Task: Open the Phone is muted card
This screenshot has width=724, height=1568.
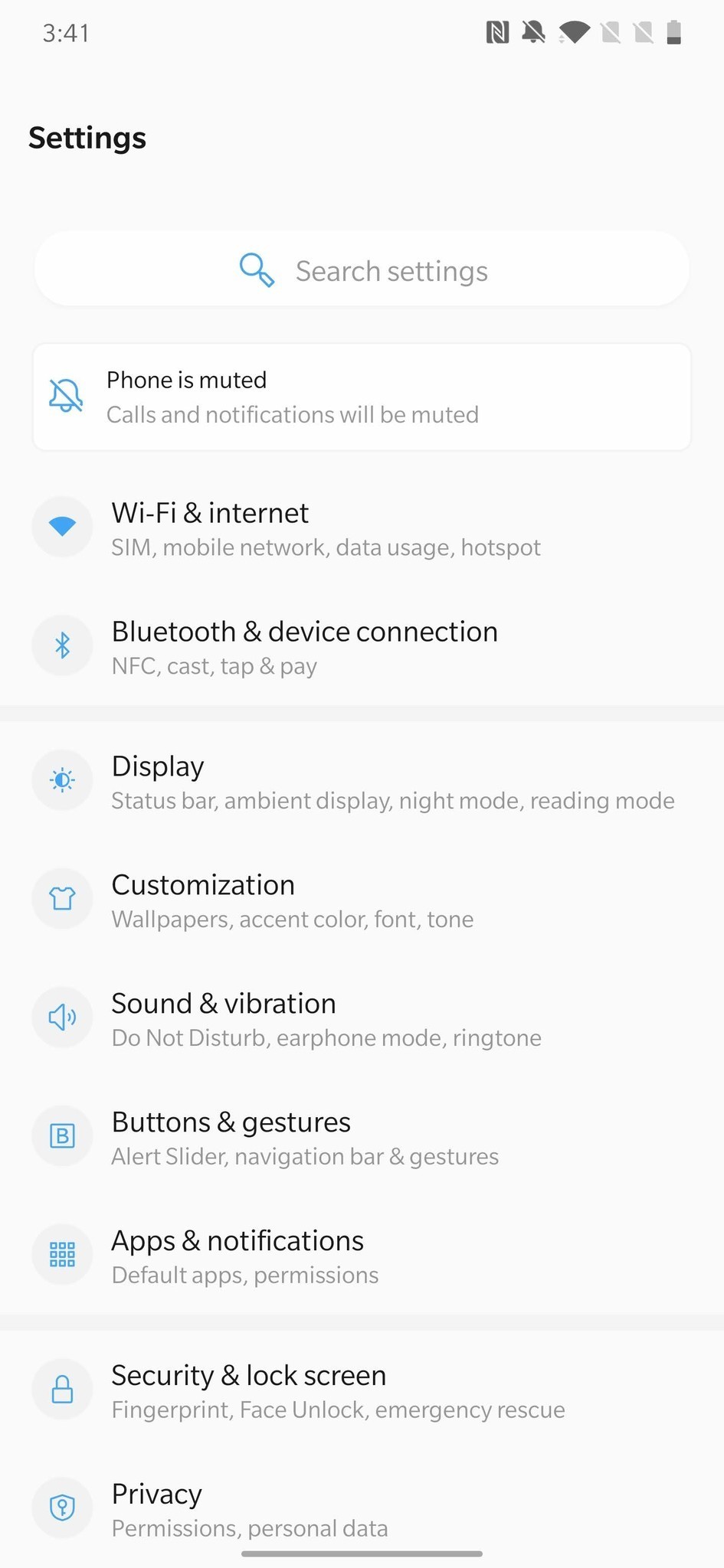Action: pos(362,397)
